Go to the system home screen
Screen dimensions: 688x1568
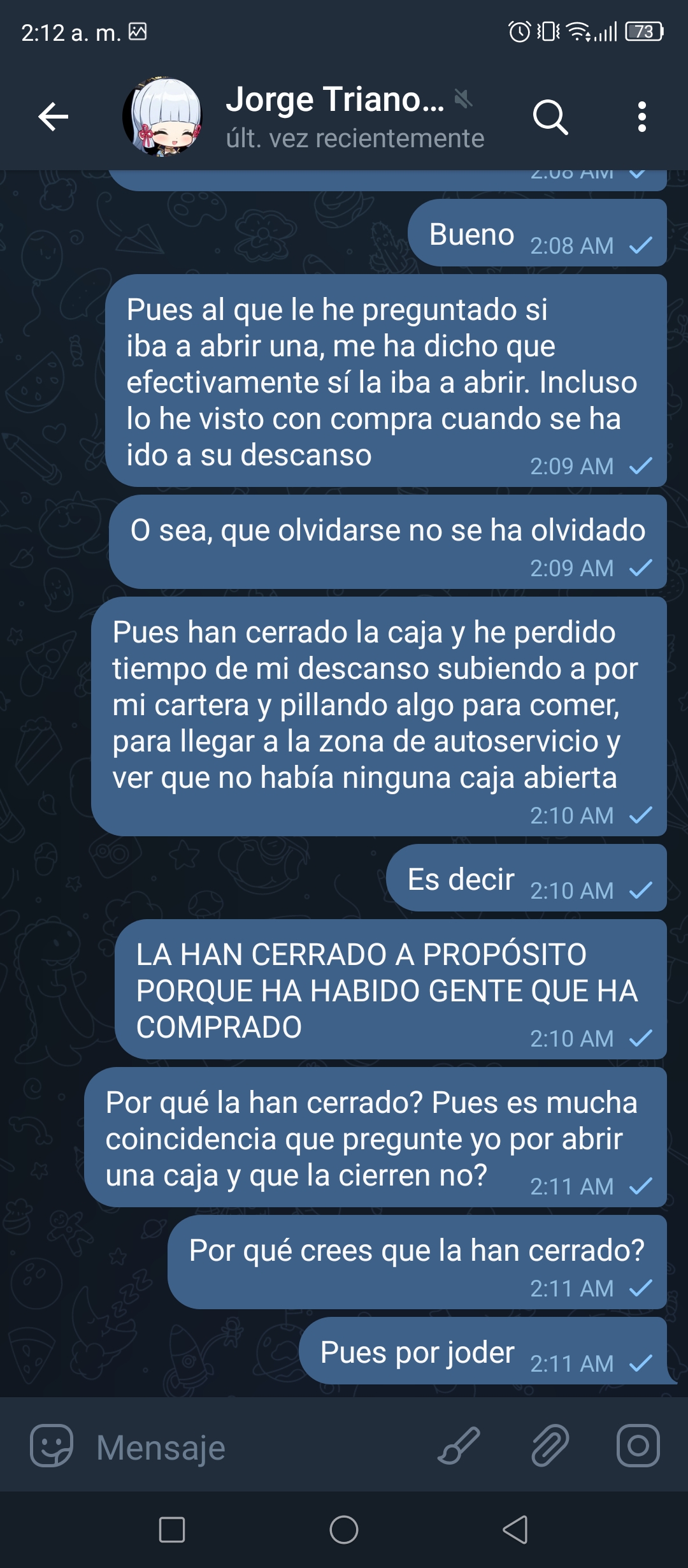point(344,1530)
